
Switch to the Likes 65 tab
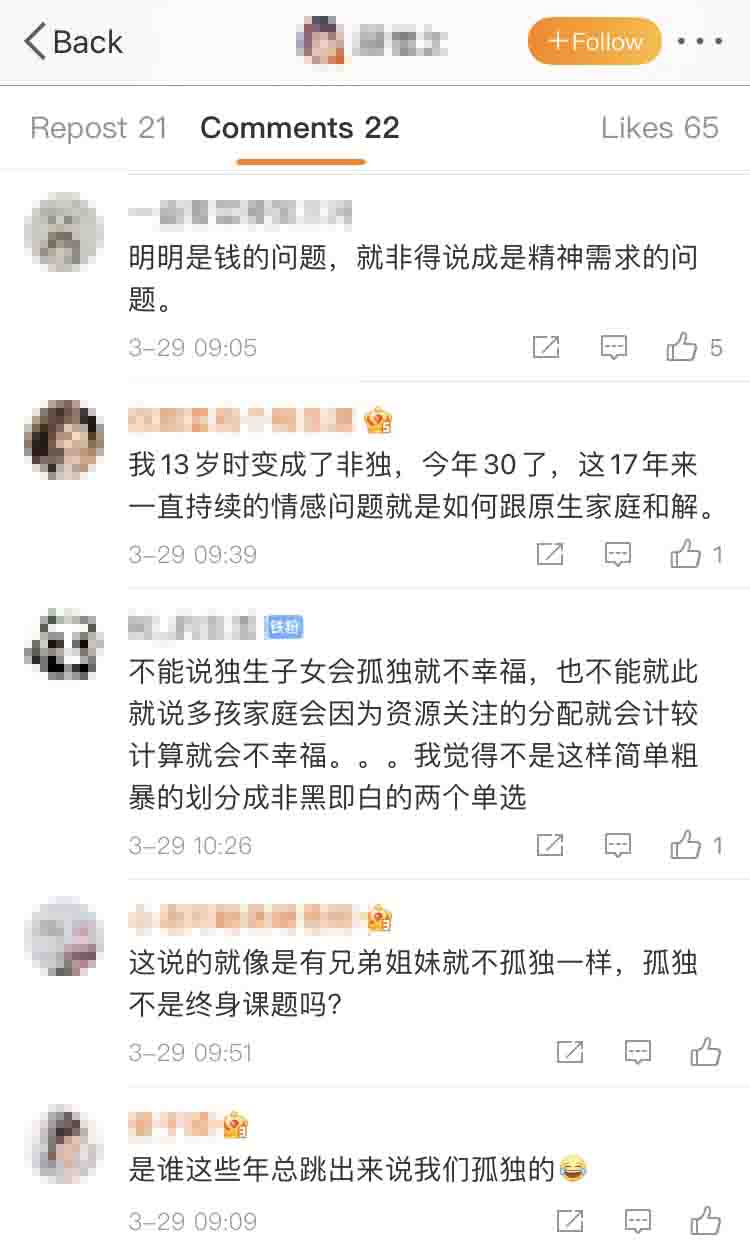click(x=660, y=128)
